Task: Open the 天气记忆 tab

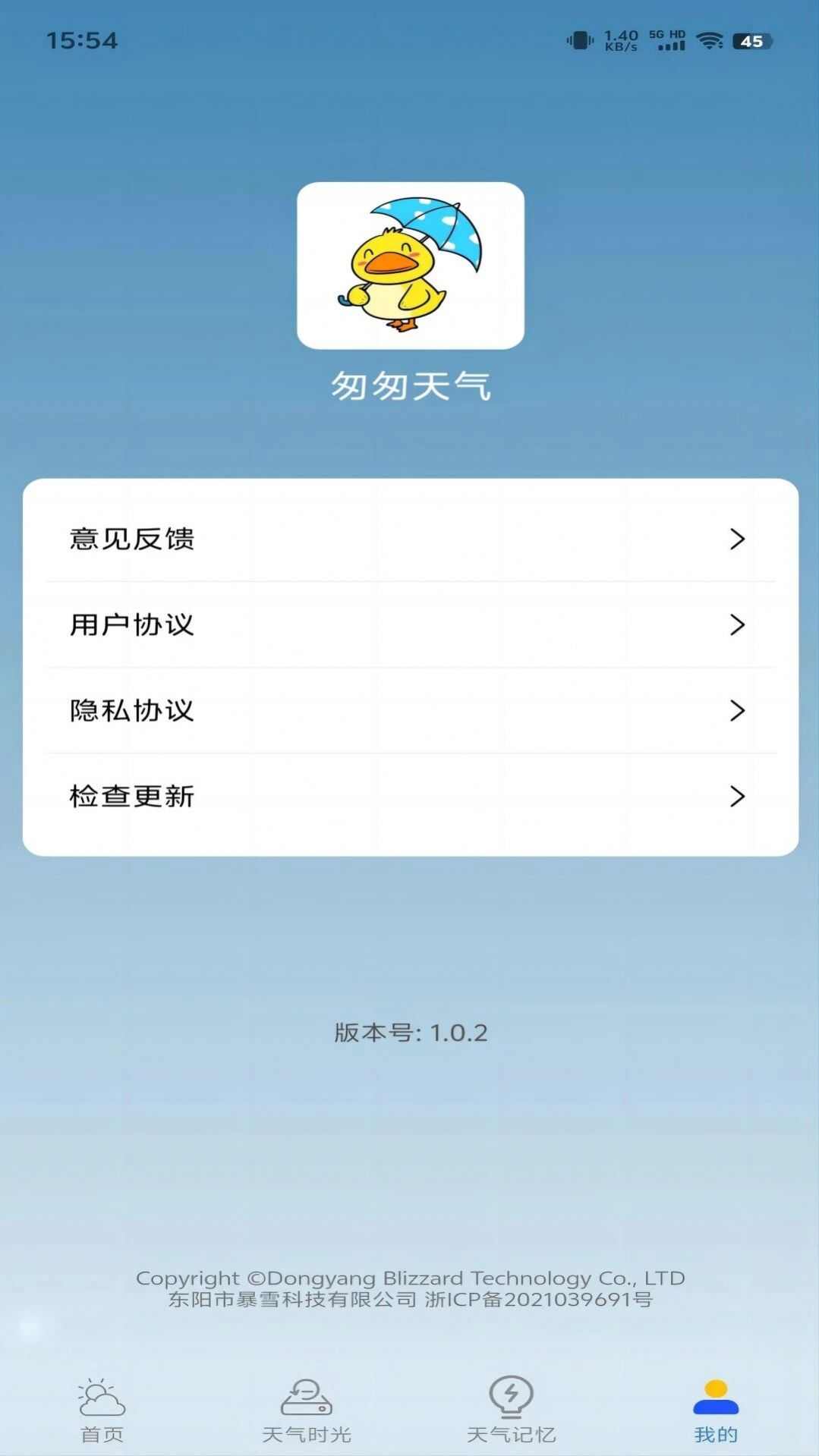Action: point(511,1411)
